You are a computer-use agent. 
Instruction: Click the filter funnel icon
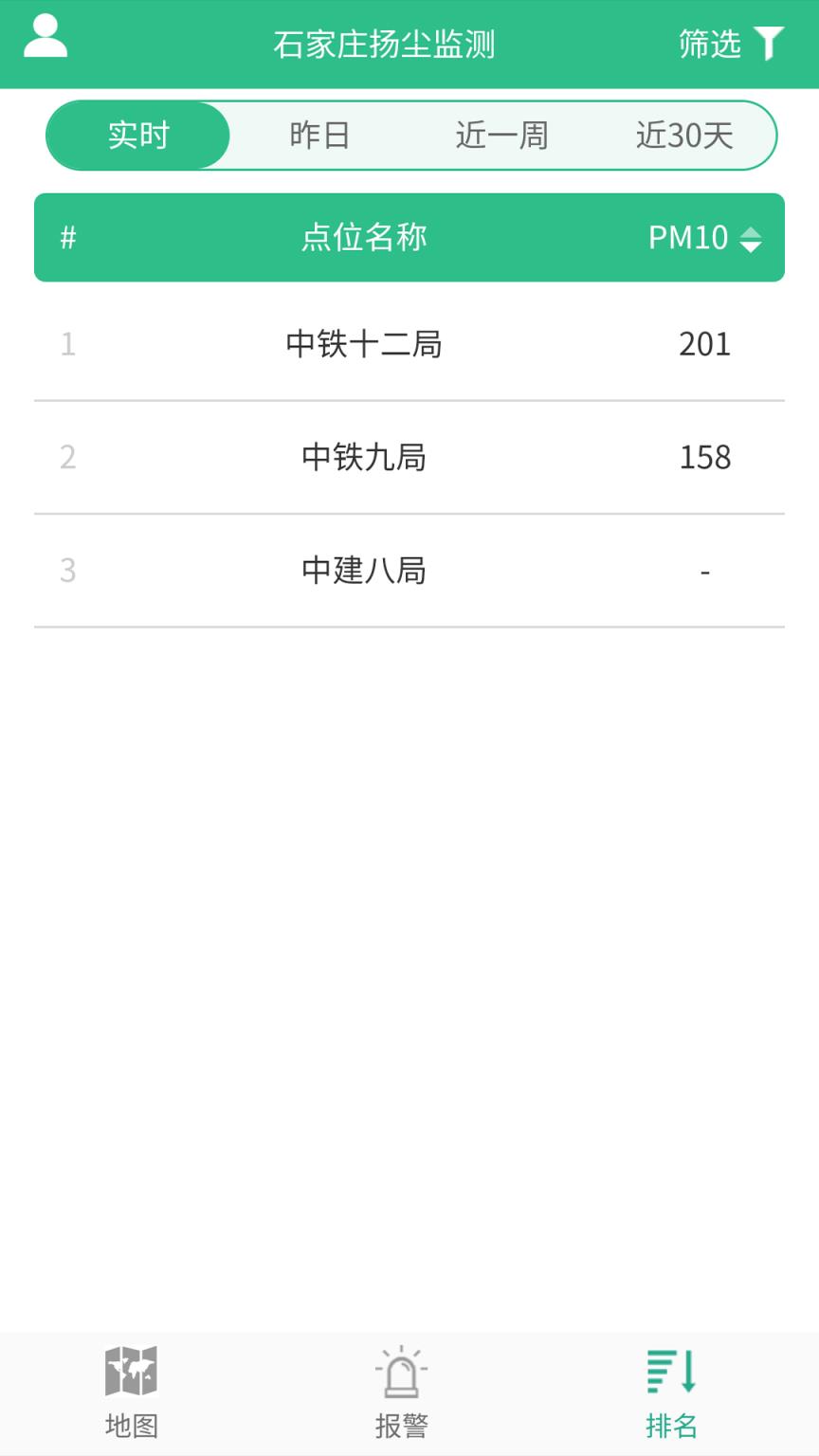pos(770,42)
